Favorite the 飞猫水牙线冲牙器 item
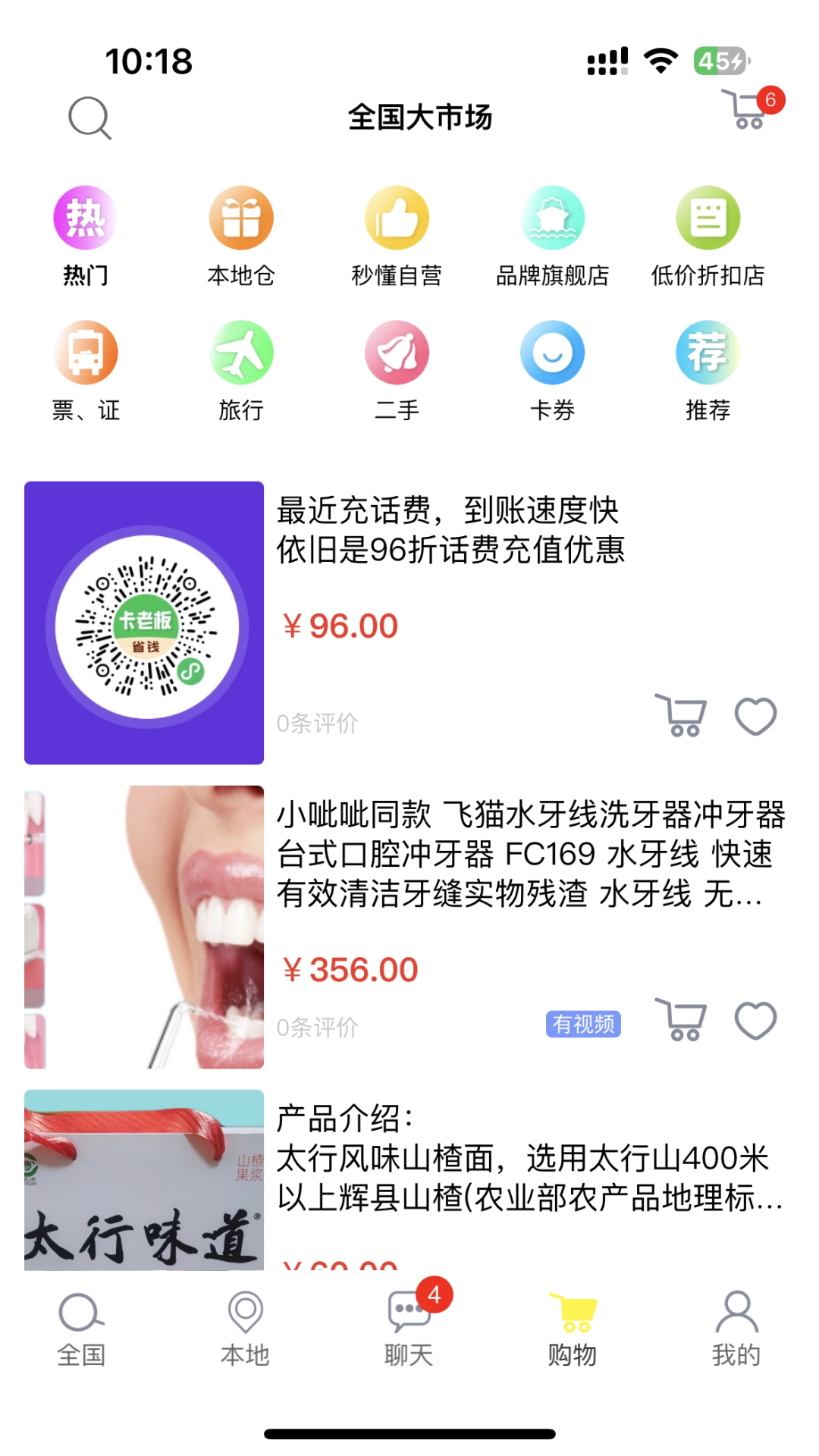Viewport: 819px width, 1456px height. click(755, 1020)
